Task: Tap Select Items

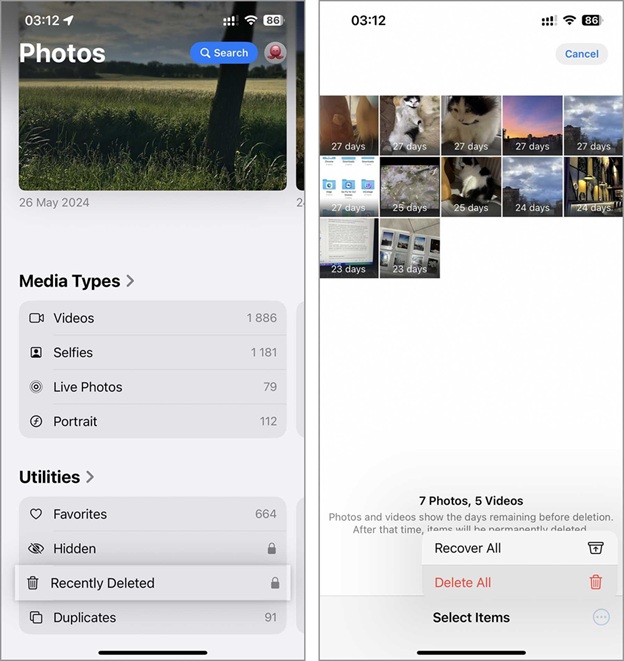Action: pos(471,617)
